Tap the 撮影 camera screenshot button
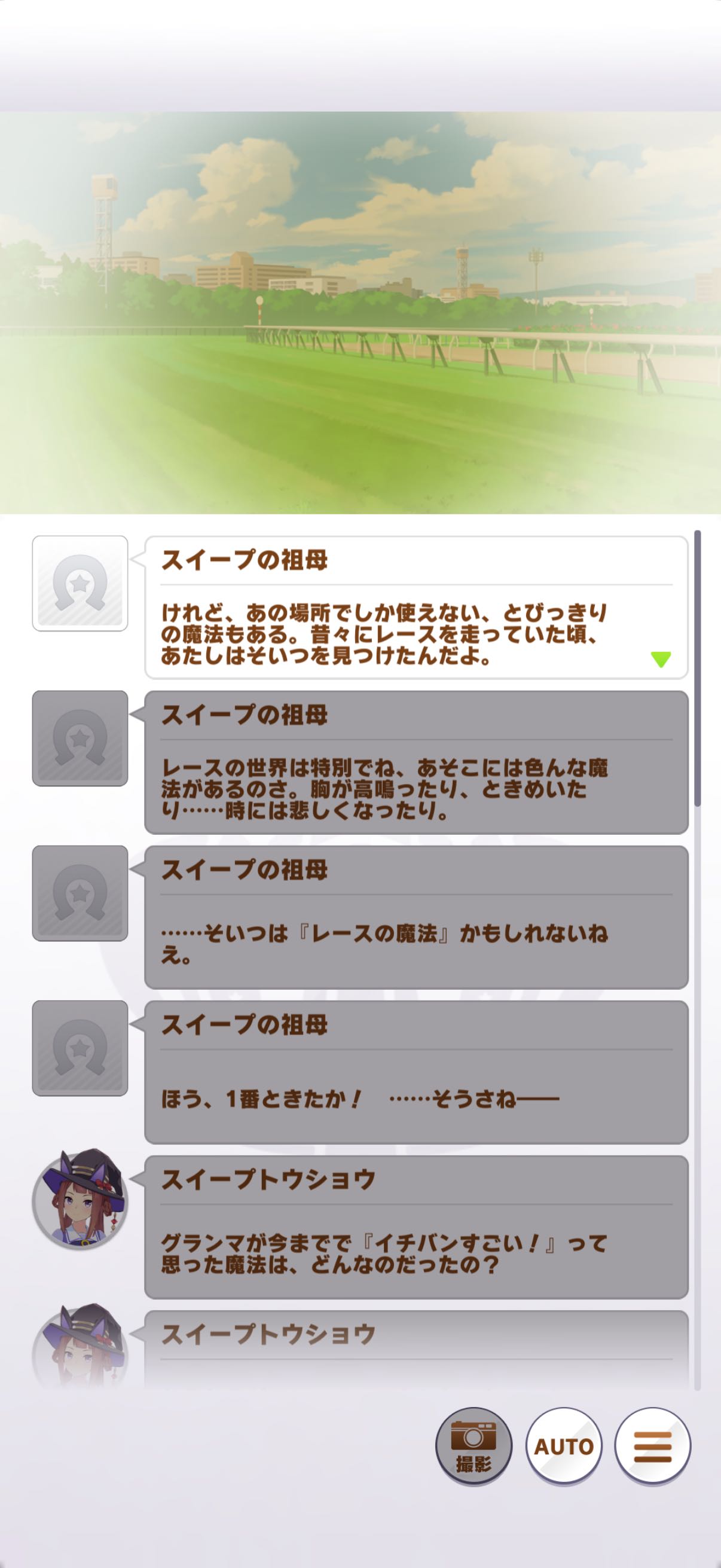The width and height of the screenshot is (721, 1568). coord(473,1446)
